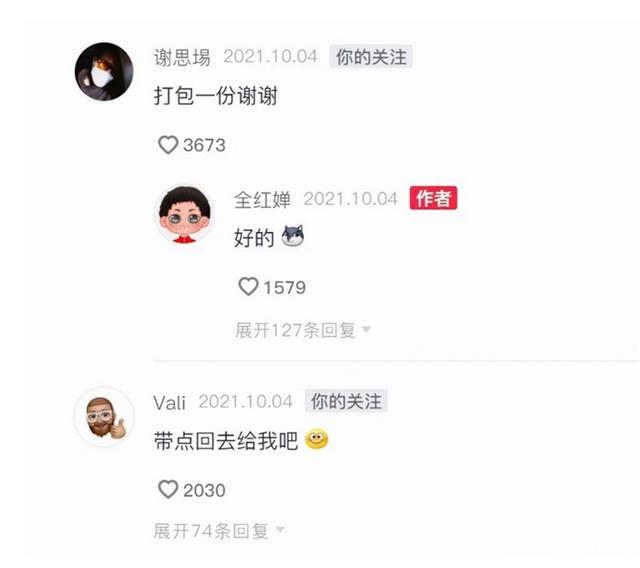Screen dimensions: 640x568
Task: Open 全红婵's profile avatar
Action: pos(184,214)
